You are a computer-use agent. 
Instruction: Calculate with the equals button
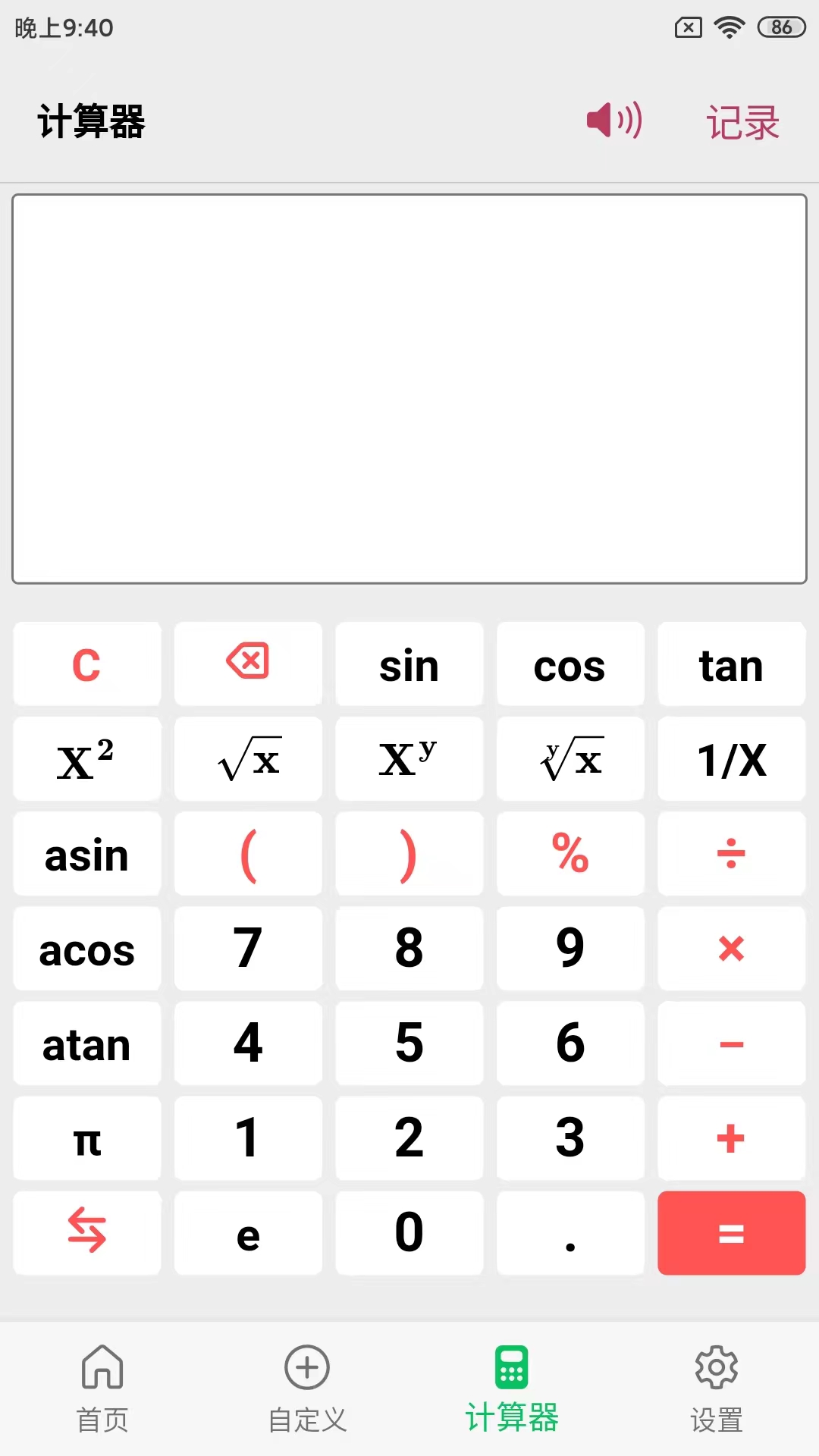(731, 1232)
